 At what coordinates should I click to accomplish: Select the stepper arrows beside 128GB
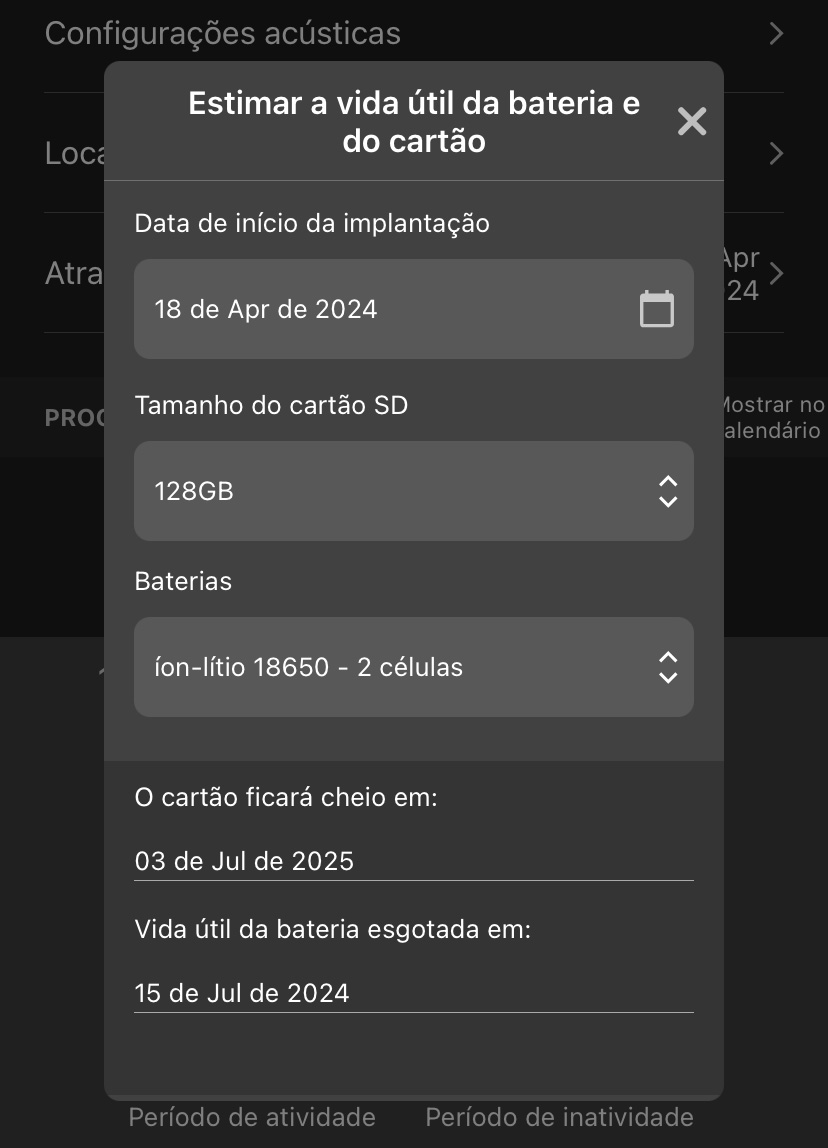[x=667, y=491]
